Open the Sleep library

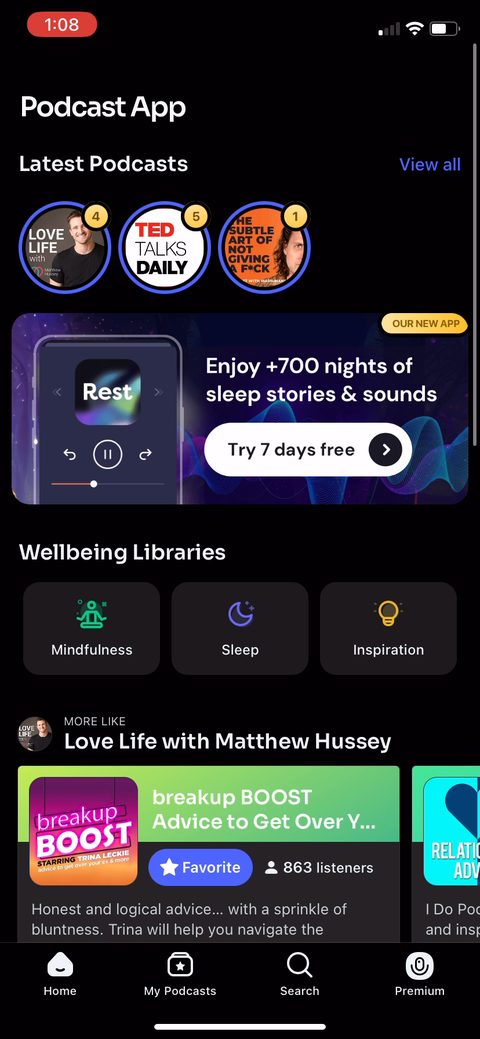(x=240, y=628)
